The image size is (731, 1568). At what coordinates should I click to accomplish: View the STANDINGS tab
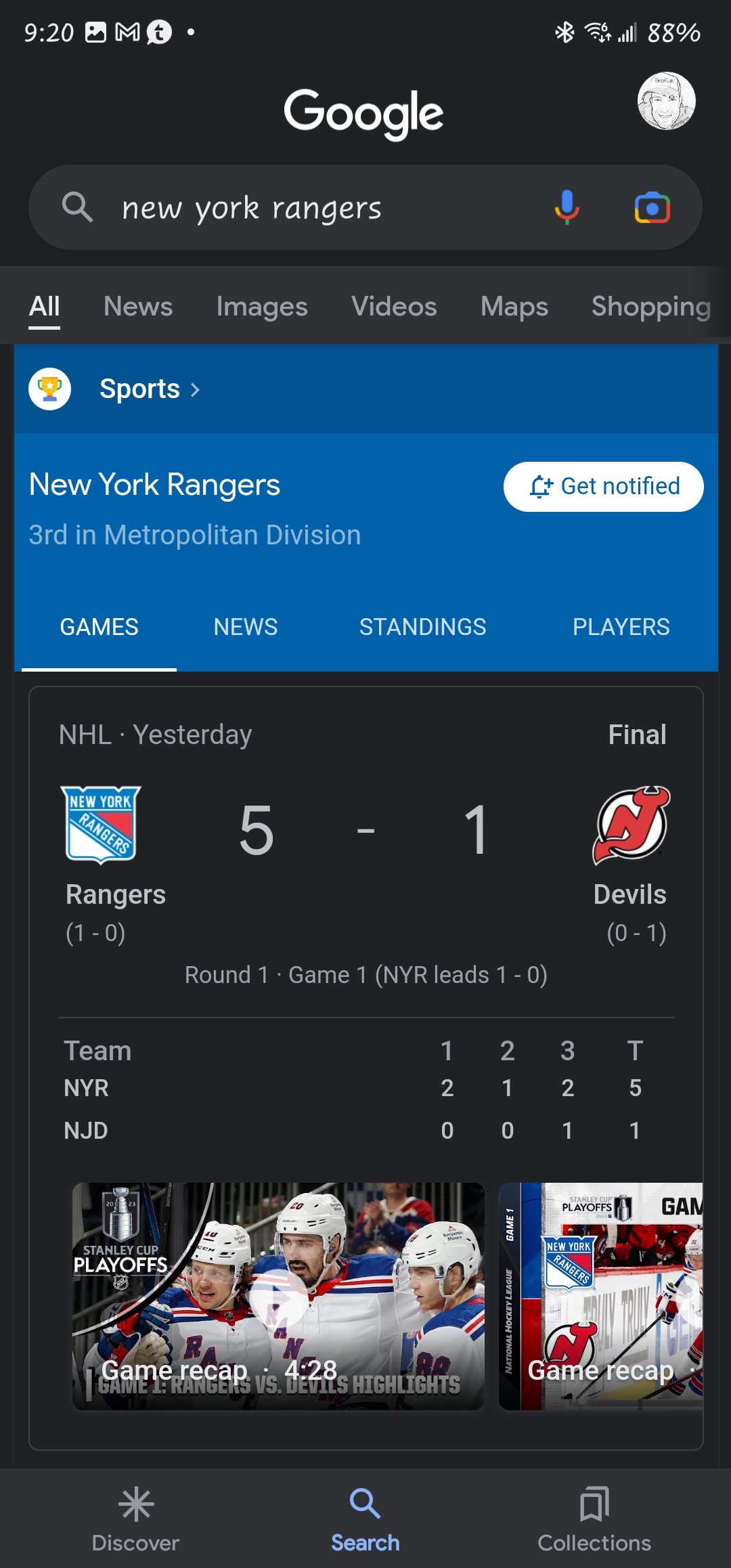click(422, 627)
